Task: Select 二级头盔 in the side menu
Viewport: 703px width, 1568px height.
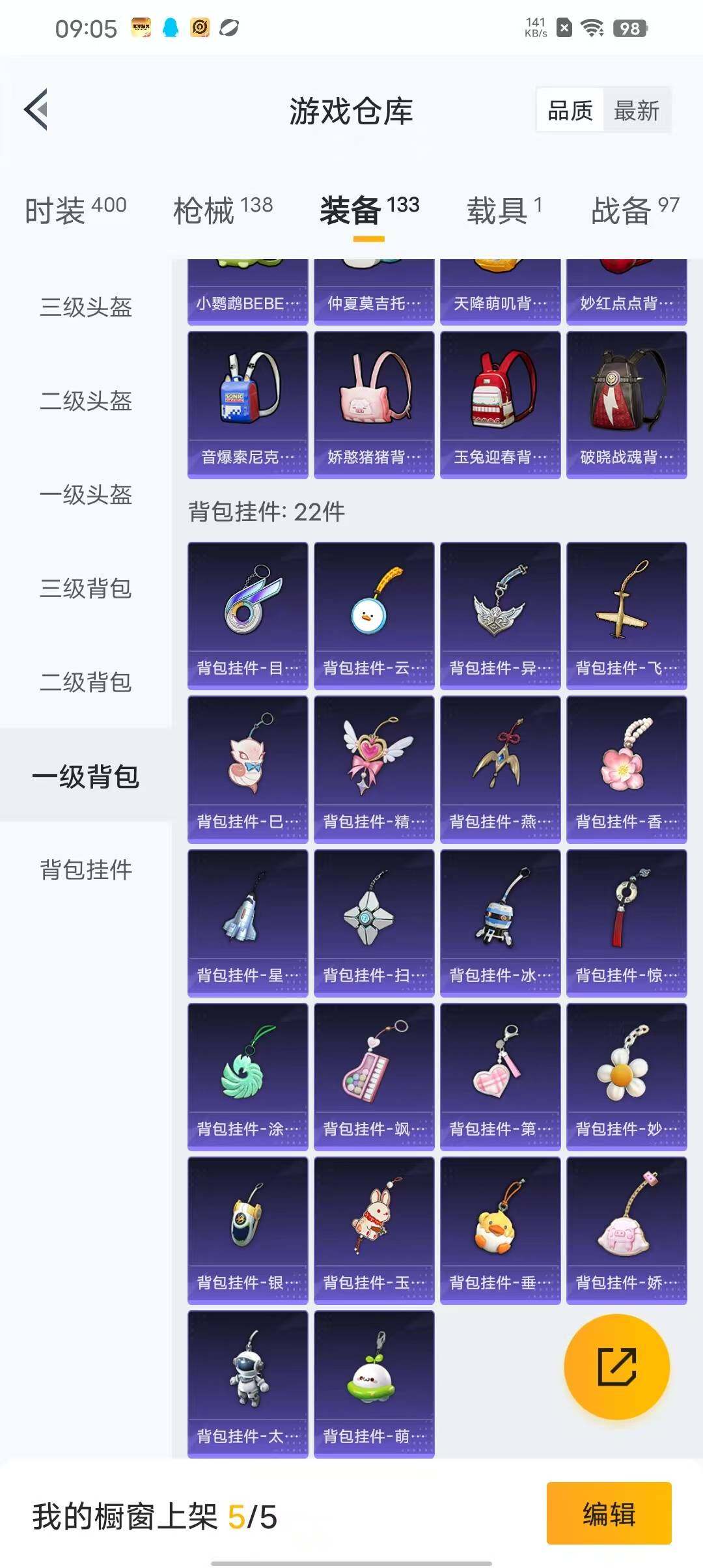Action: coord(86,401)
